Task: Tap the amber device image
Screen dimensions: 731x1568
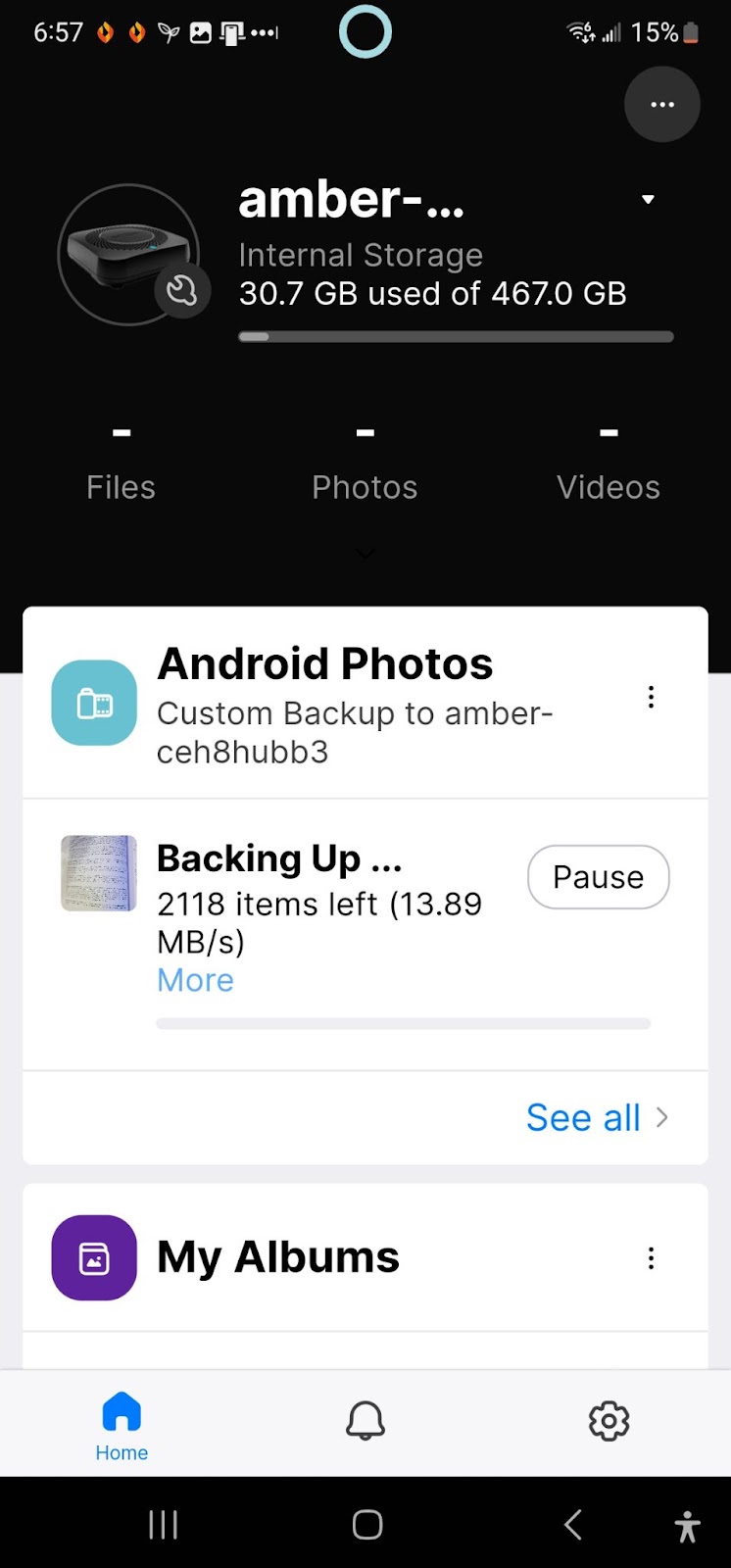Action: pyautogui.click(x=128, y=255)
